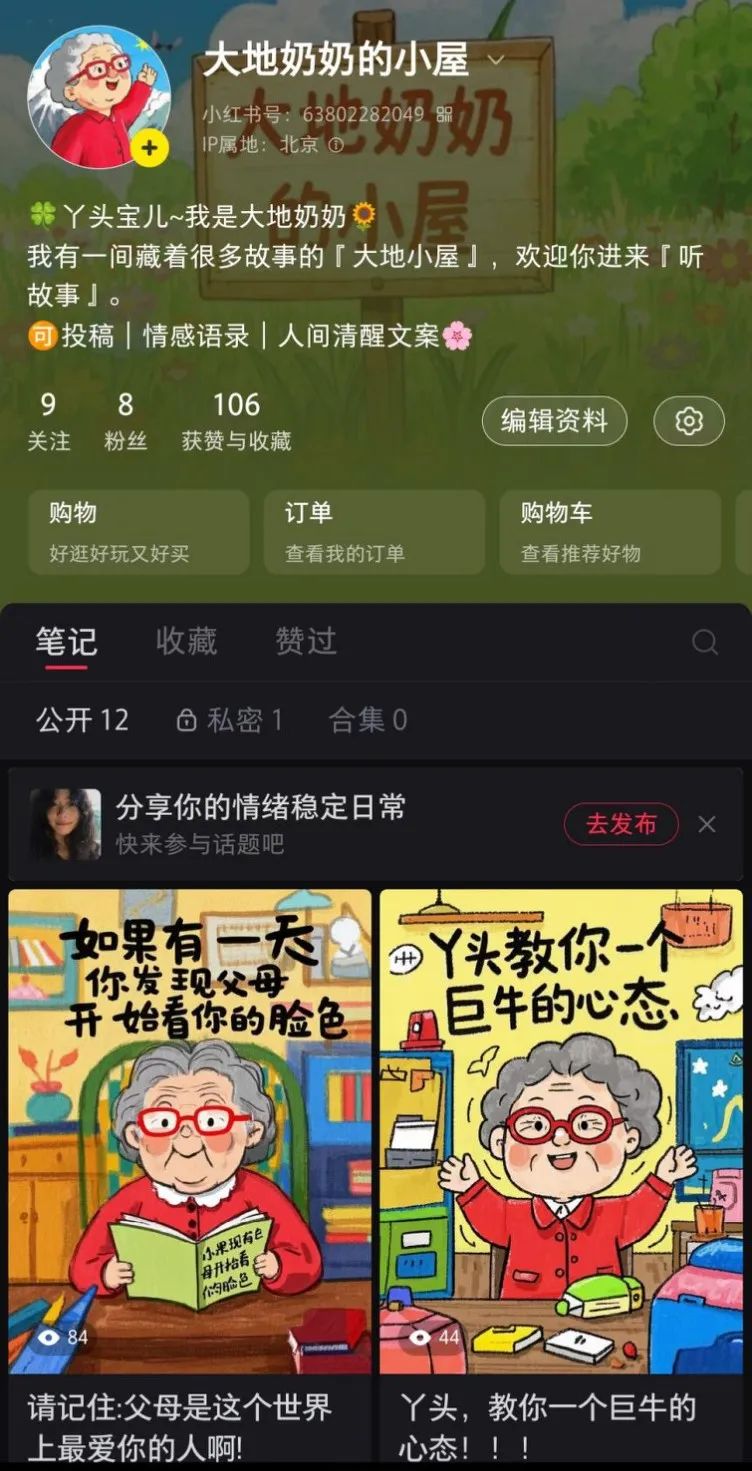Select the 笔记 tab
This screenshot has width=752, height=1471.
[x=66, y=641]
